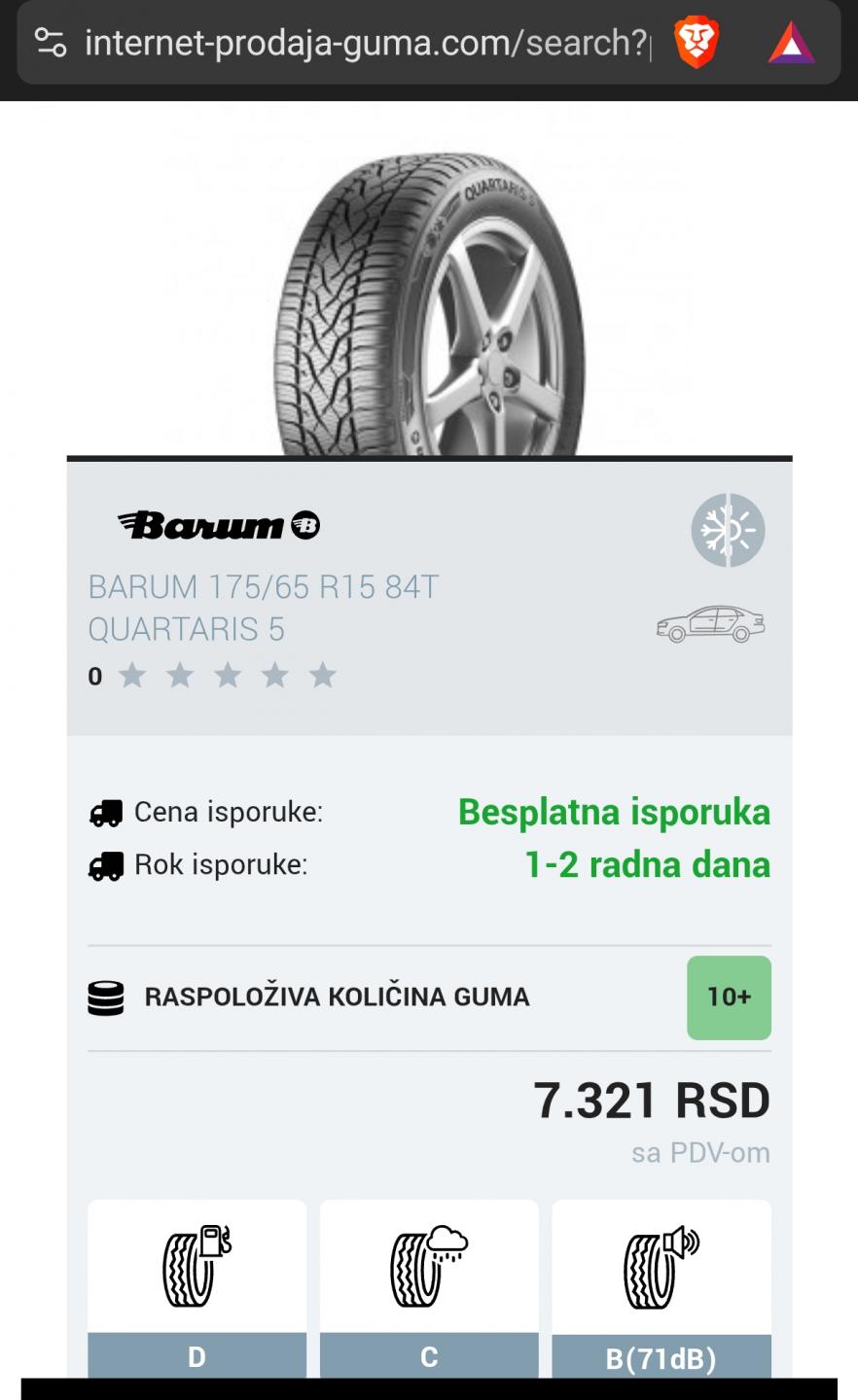This screenshot has width=858, height=1400.
Task: Tap the address bar URL field
Action: 367,43
